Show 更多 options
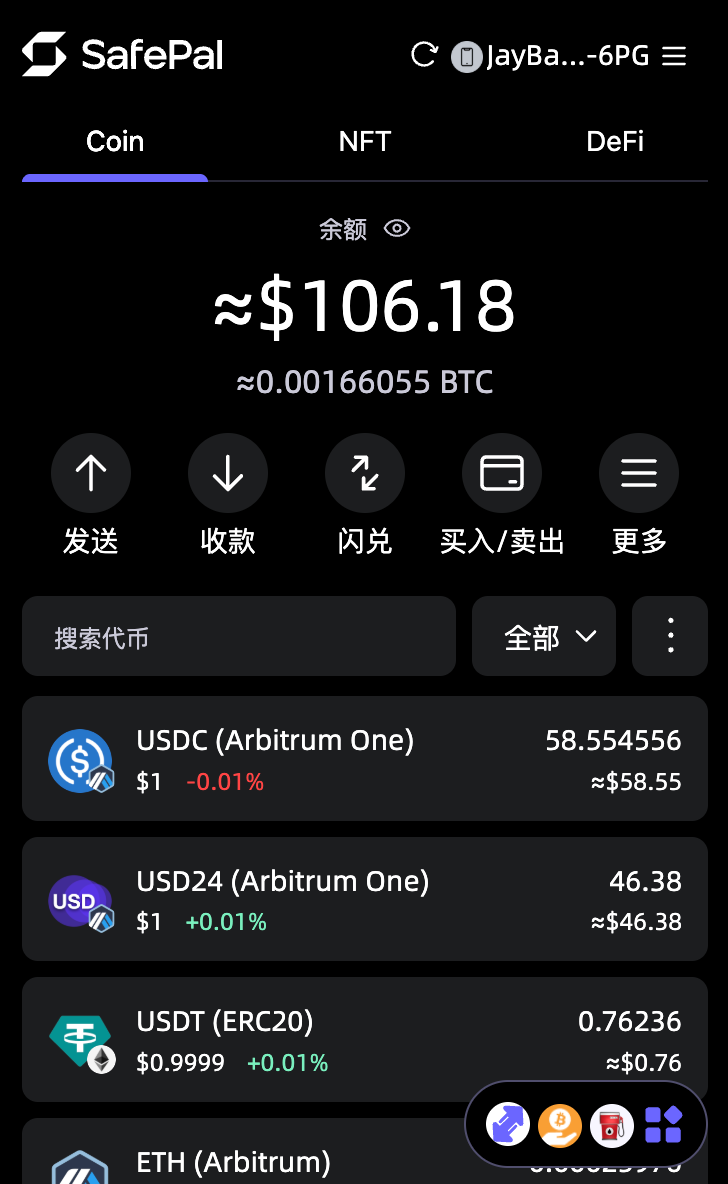Image resolution: width=728 pixels, height=1184 pixels. [x=639, y=474]
